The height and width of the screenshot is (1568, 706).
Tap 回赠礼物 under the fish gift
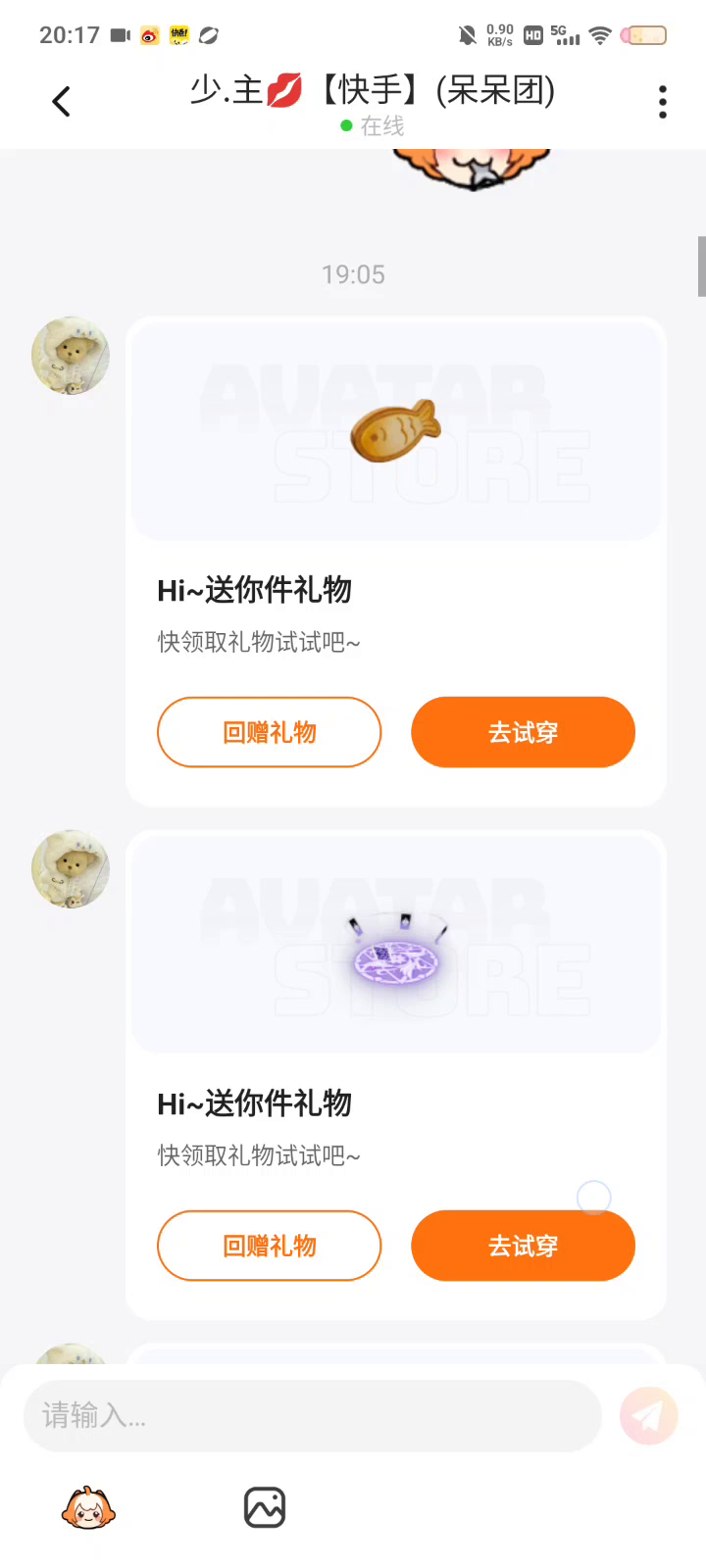pos(269,732)
